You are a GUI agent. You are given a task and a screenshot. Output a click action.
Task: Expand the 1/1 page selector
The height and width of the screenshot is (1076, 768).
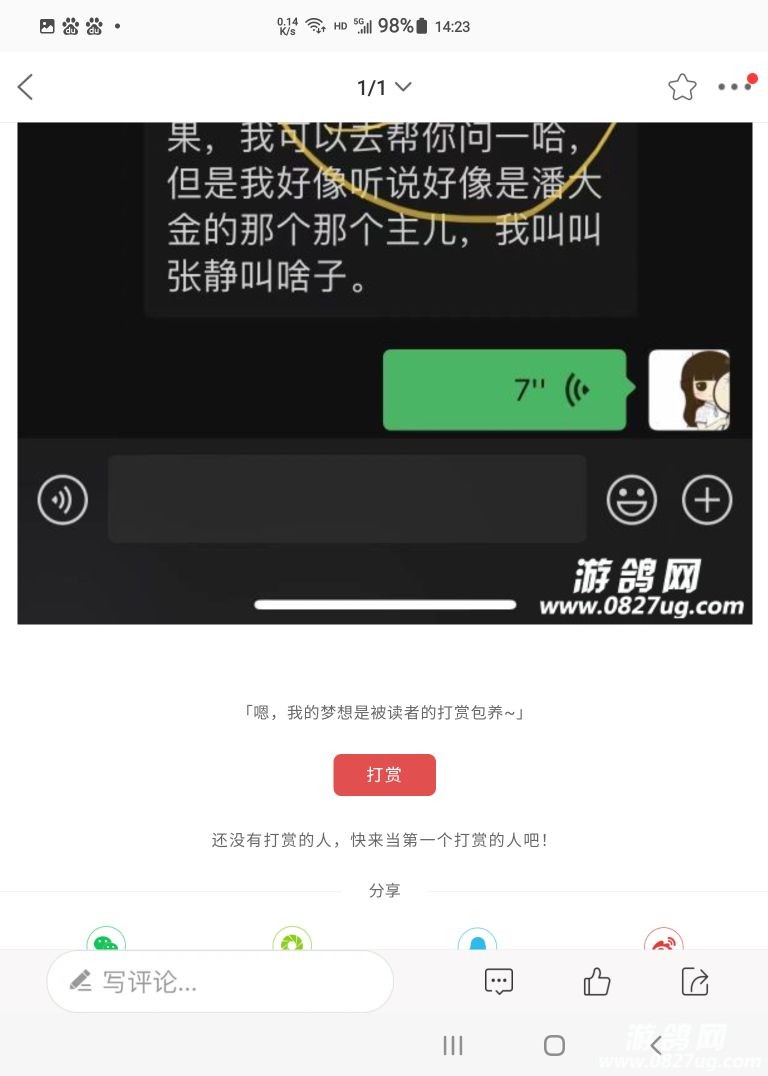pyautogui.click(x=384, y=88)
